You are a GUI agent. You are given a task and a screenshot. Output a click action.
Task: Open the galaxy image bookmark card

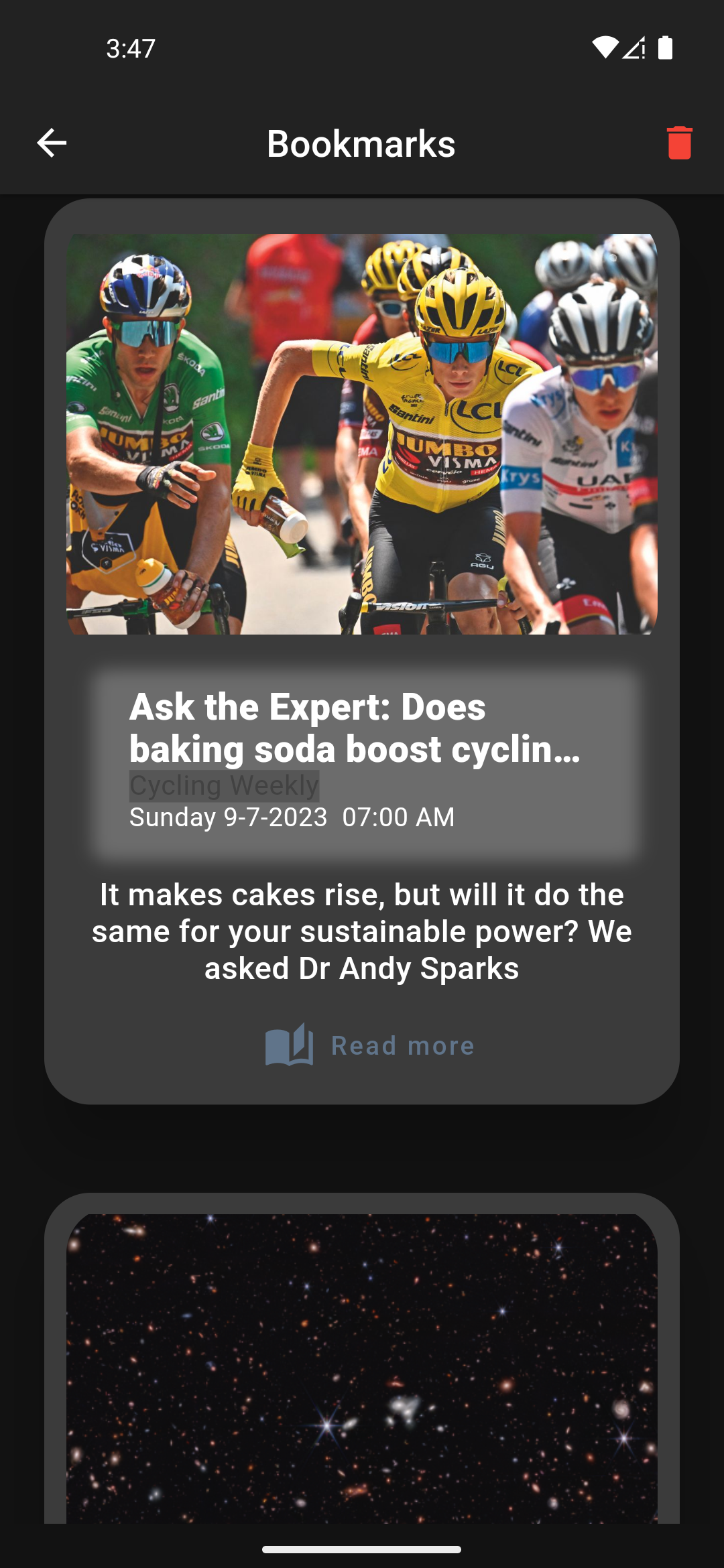click(x=362, y=1367)
